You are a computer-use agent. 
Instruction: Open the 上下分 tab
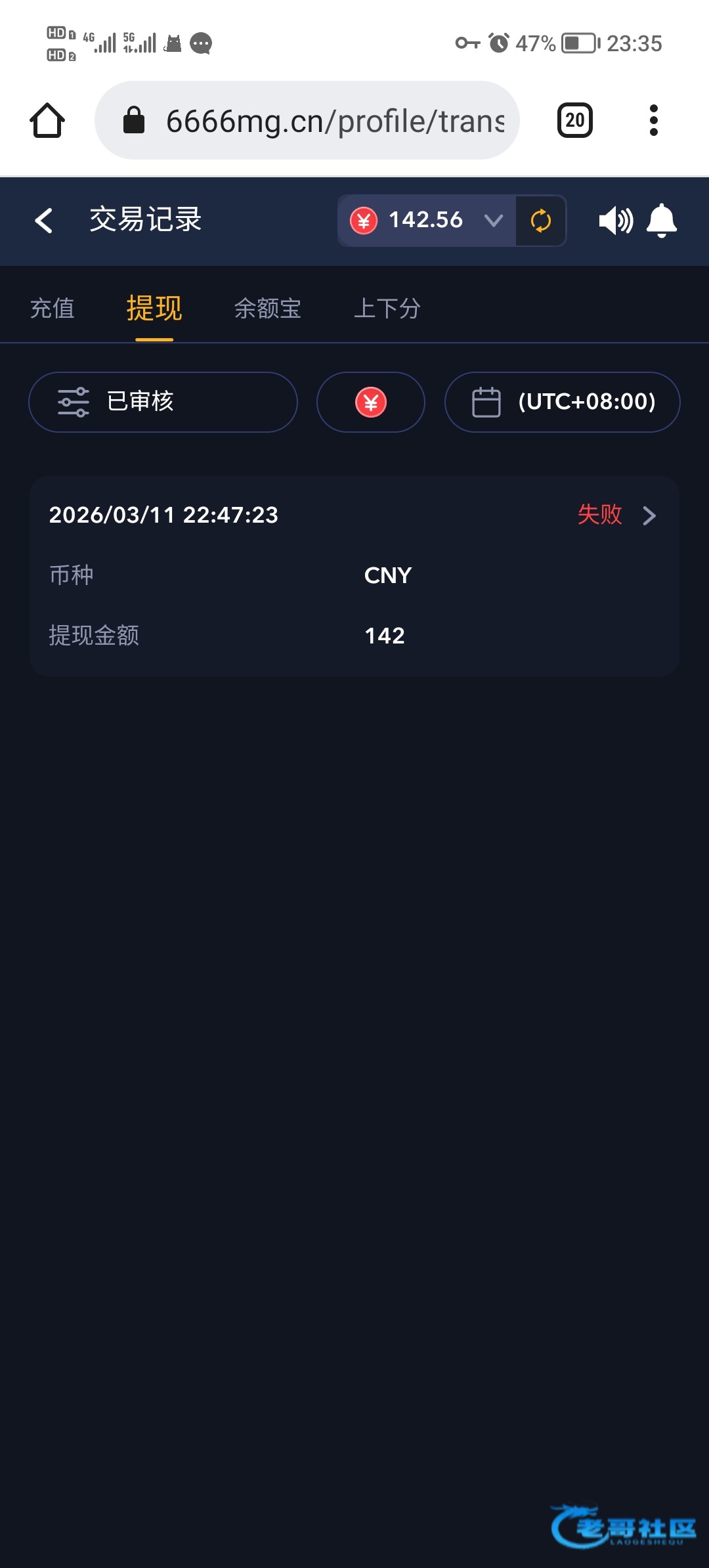click(x=387, y=309)
